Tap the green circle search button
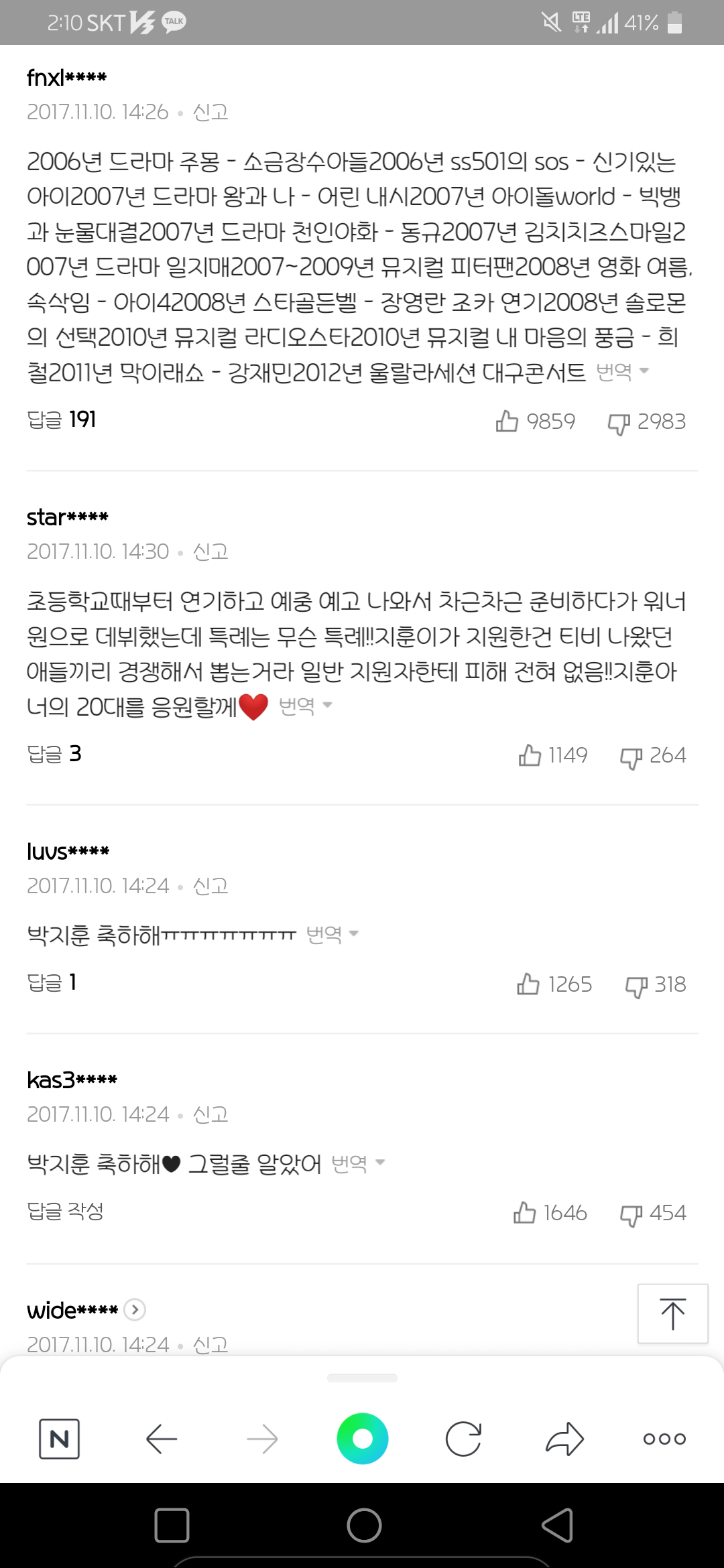The height and width of the screenshot is (1568, 724). (x=363, y=1439)
